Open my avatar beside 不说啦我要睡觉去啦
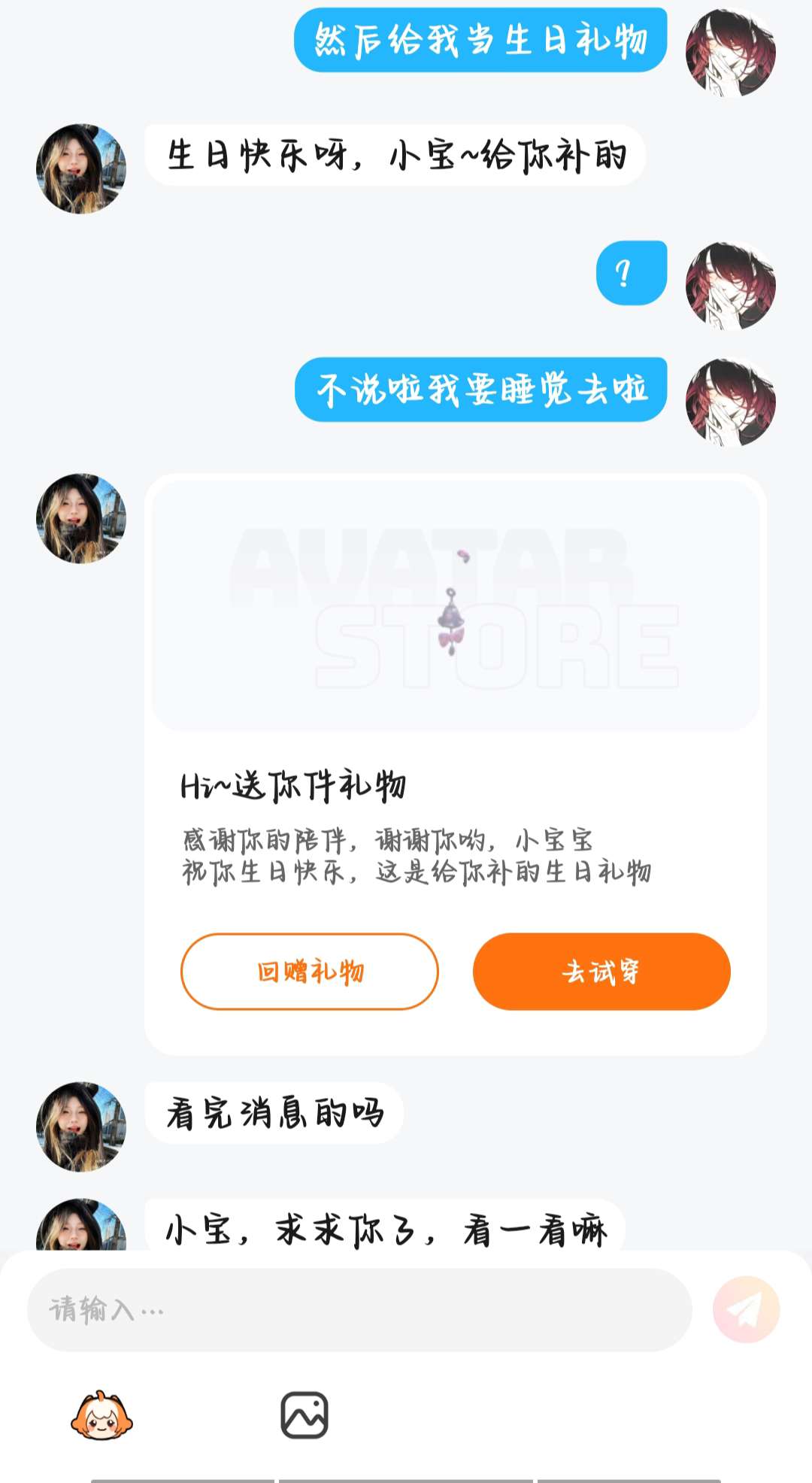Viewport: 812px width, 1483px height. pos(730,402)
